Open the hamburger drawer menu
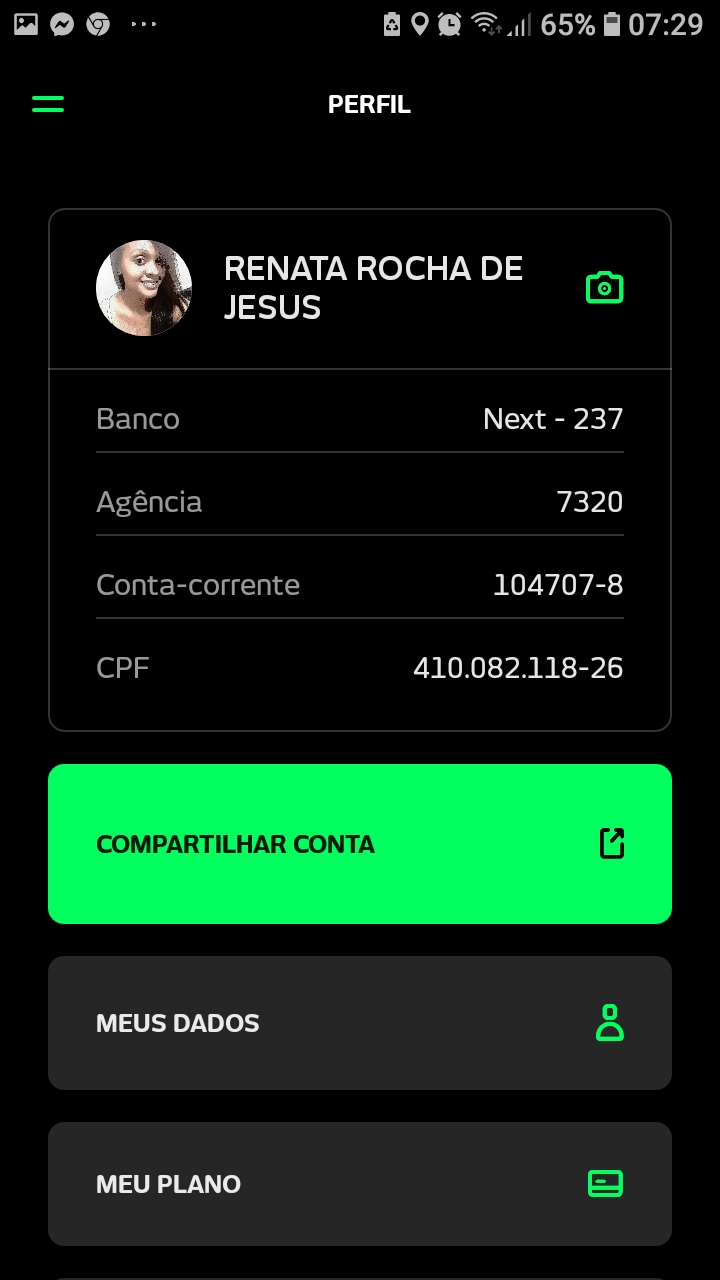 click(x=48, y=104)
